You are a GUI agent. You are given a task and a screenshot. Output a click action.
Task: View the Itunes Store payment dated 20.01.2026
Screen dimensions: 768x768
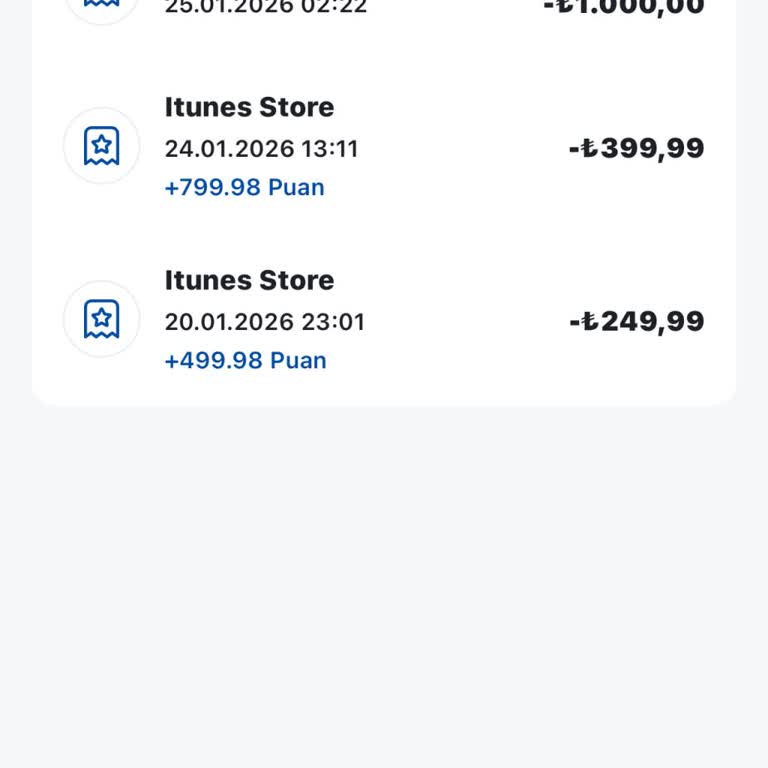point(384,321)
